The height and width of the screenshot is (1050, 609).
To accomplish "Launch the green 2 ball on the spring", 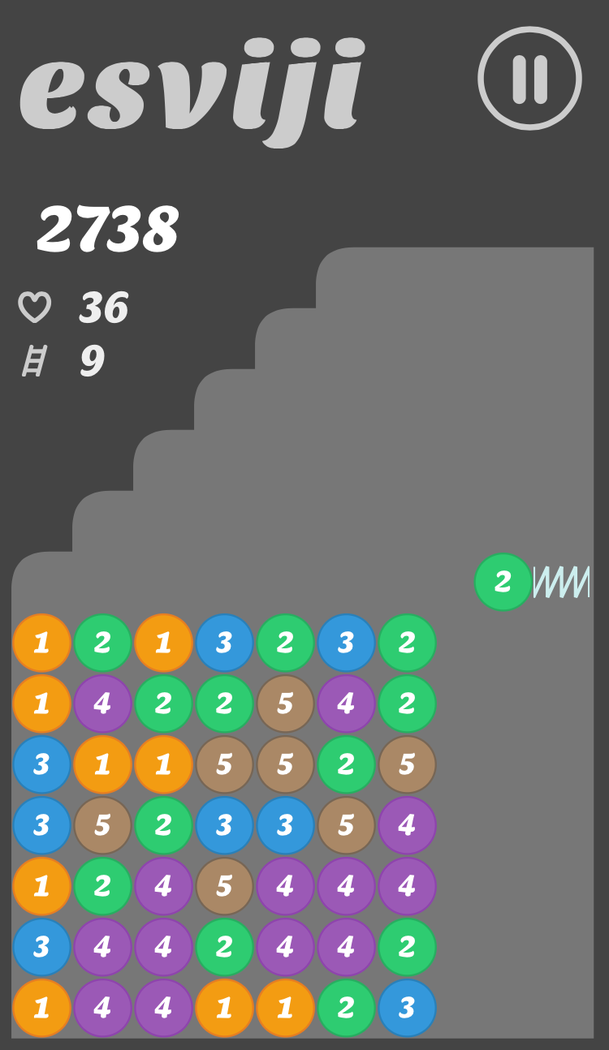I will 502,582.
